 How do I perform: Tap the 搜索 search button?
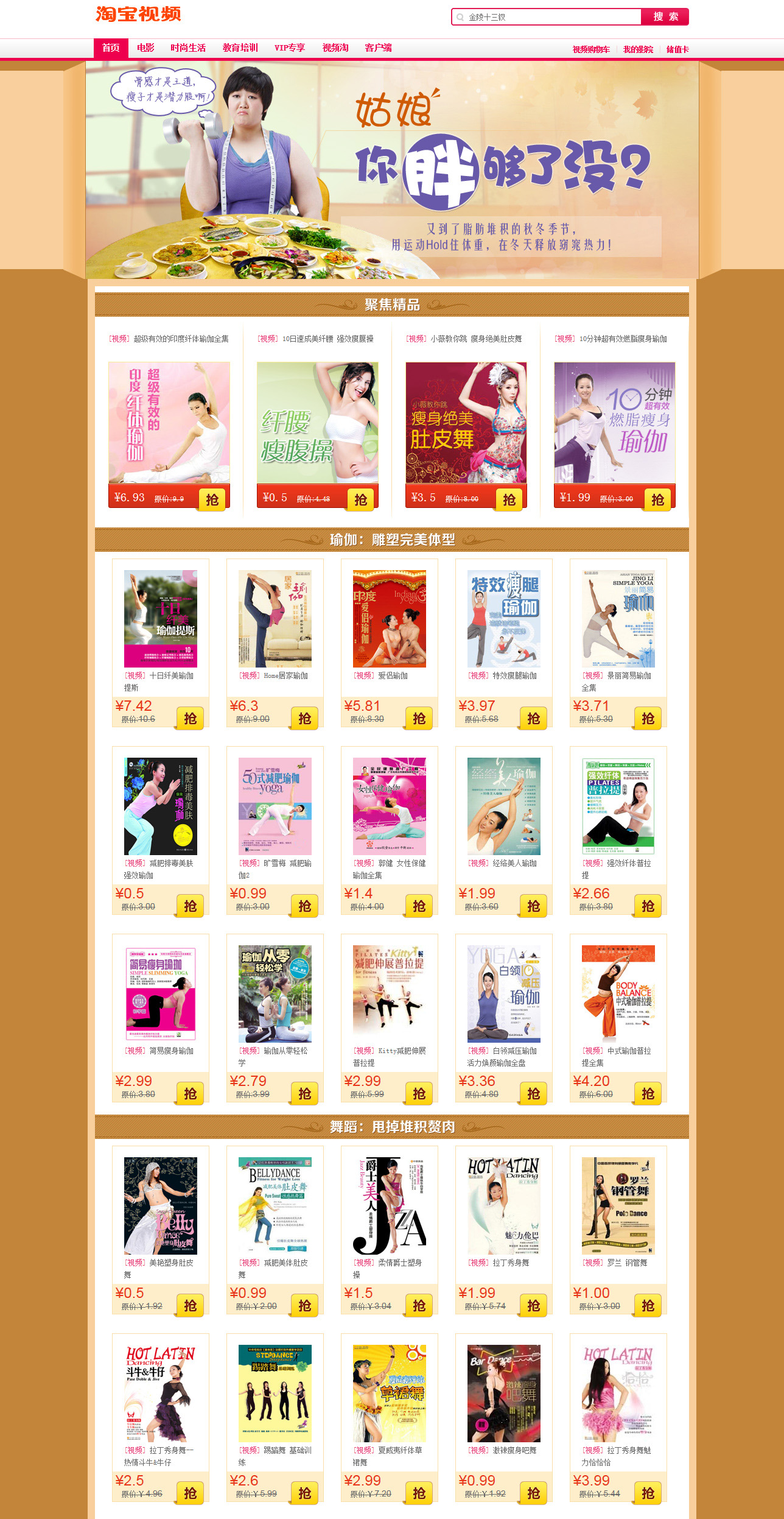(x=665, y=17)
